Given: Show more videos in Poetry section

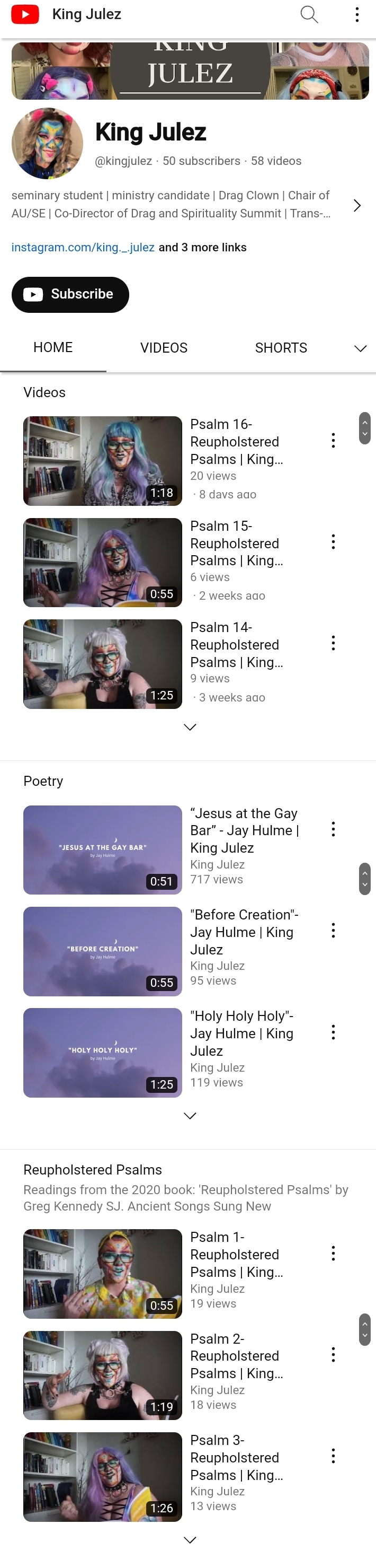Looking at the screenshot, I should (x=190, y=1115).
